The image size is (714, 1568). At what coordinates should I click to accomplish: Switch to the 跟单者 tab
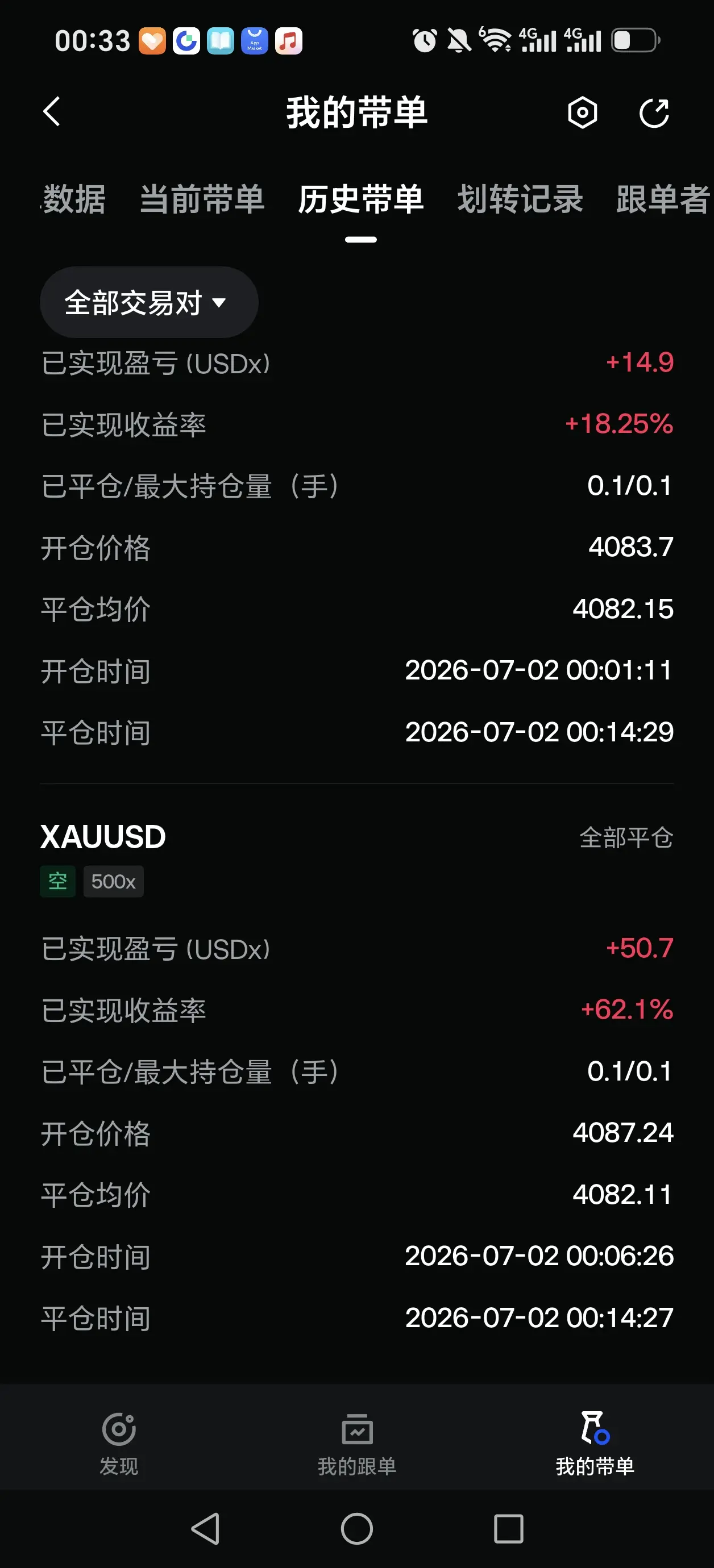click(x=663, y=199)
